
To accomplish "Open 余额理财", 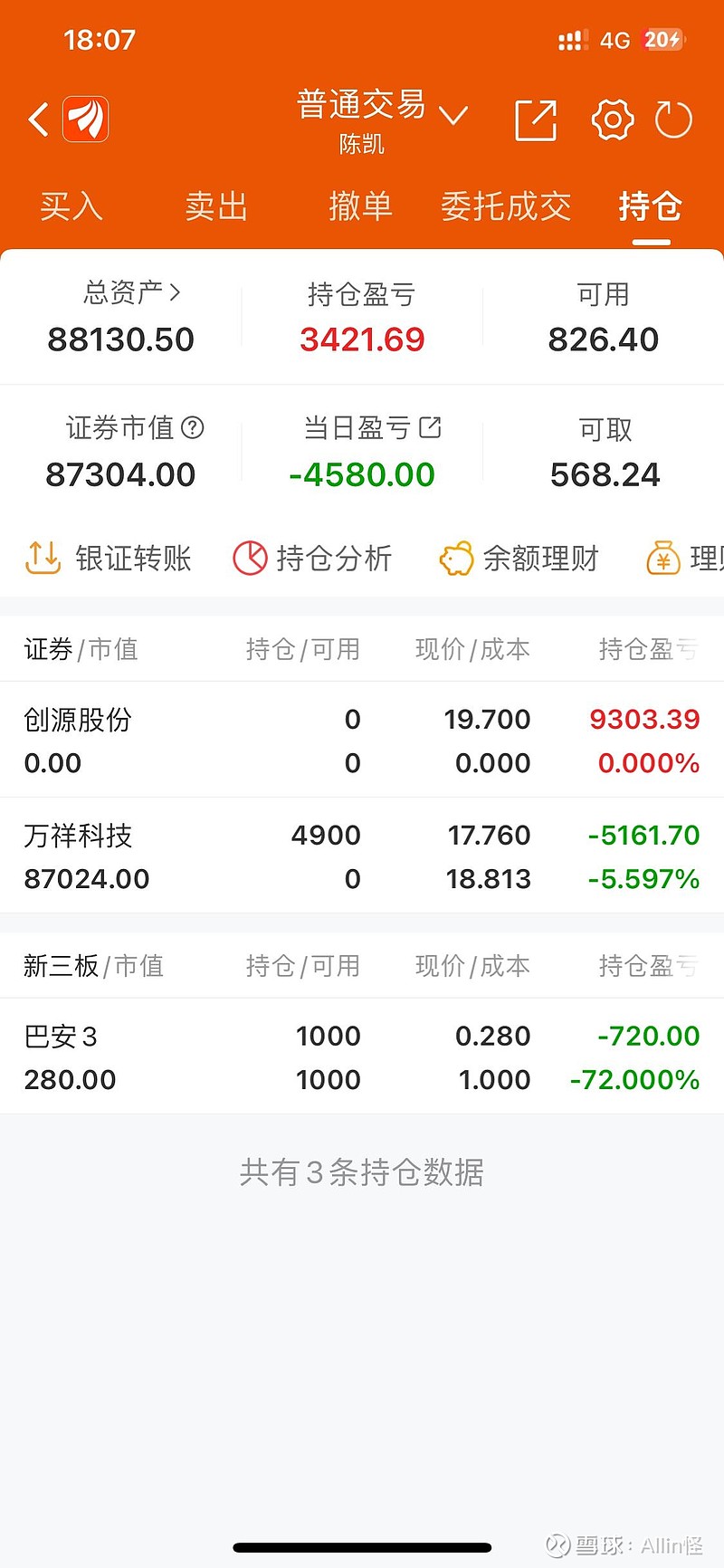I will point(519,559).
